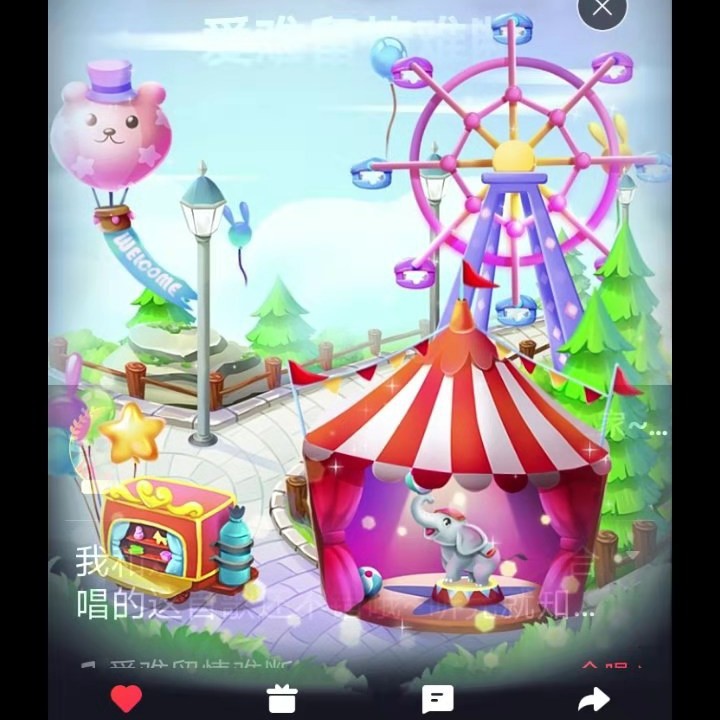
Task: Share this song via the arrow icon
Action: pos(594,698)
